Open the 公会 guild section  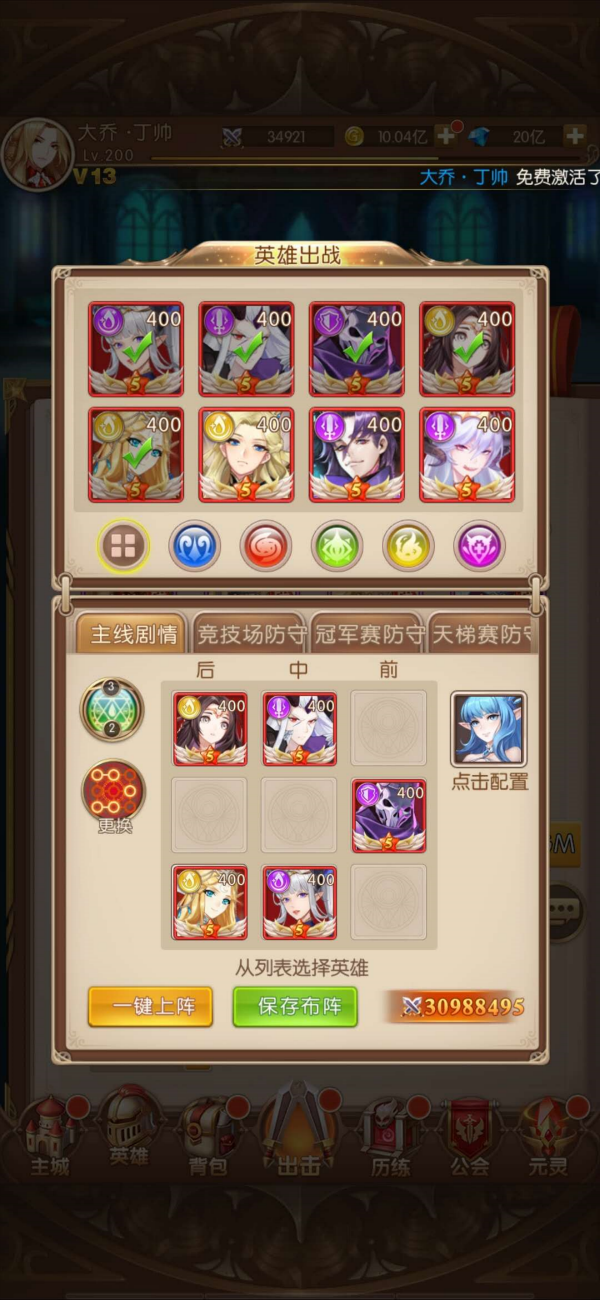[470, 1135]
